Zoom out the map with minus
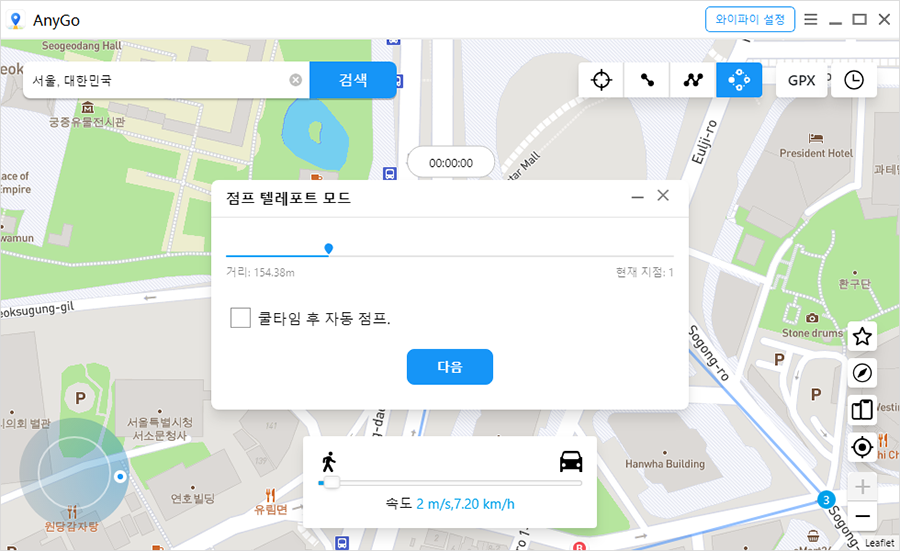 (x=862, y=517)
